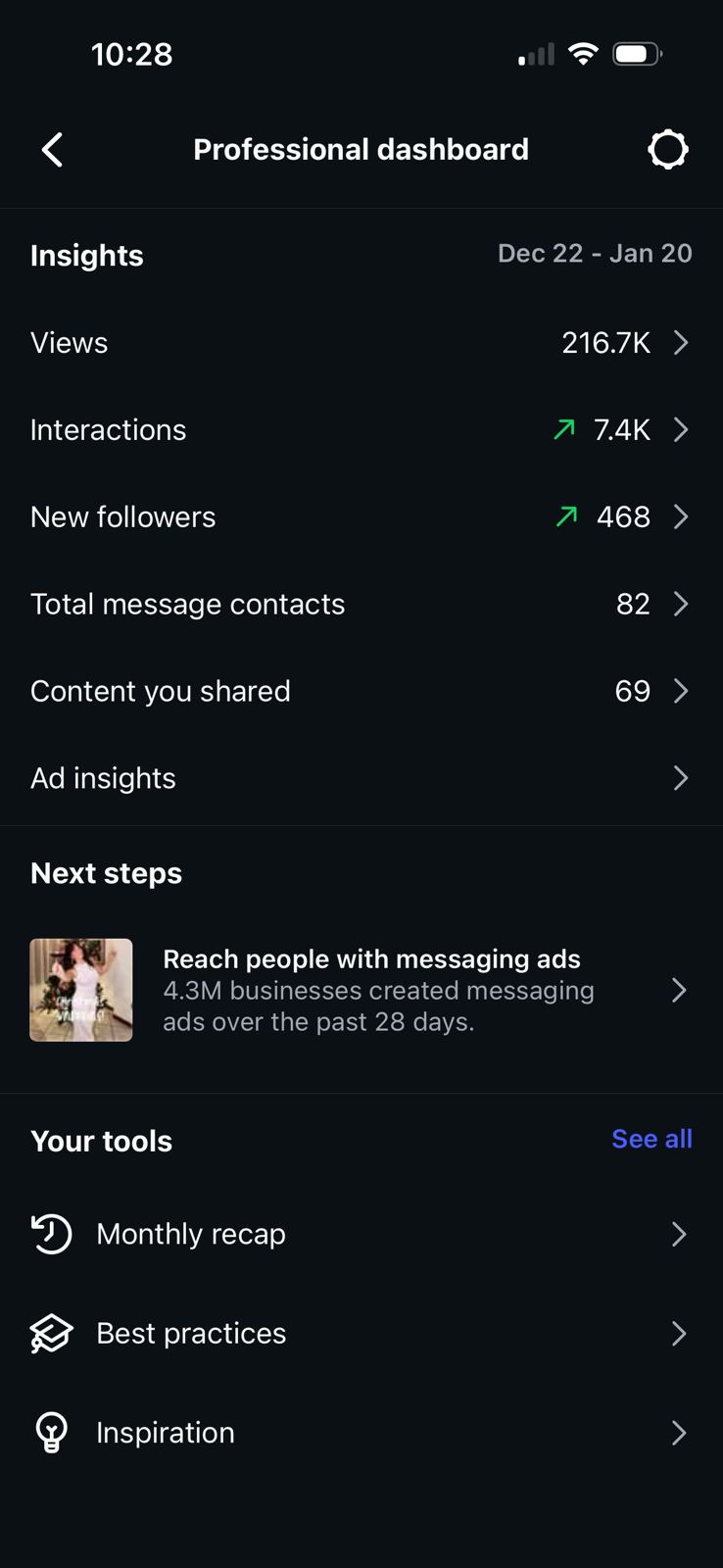Open Monthly recap tool
Screen dimensions: 723x1568
[x=361, y=1234]
